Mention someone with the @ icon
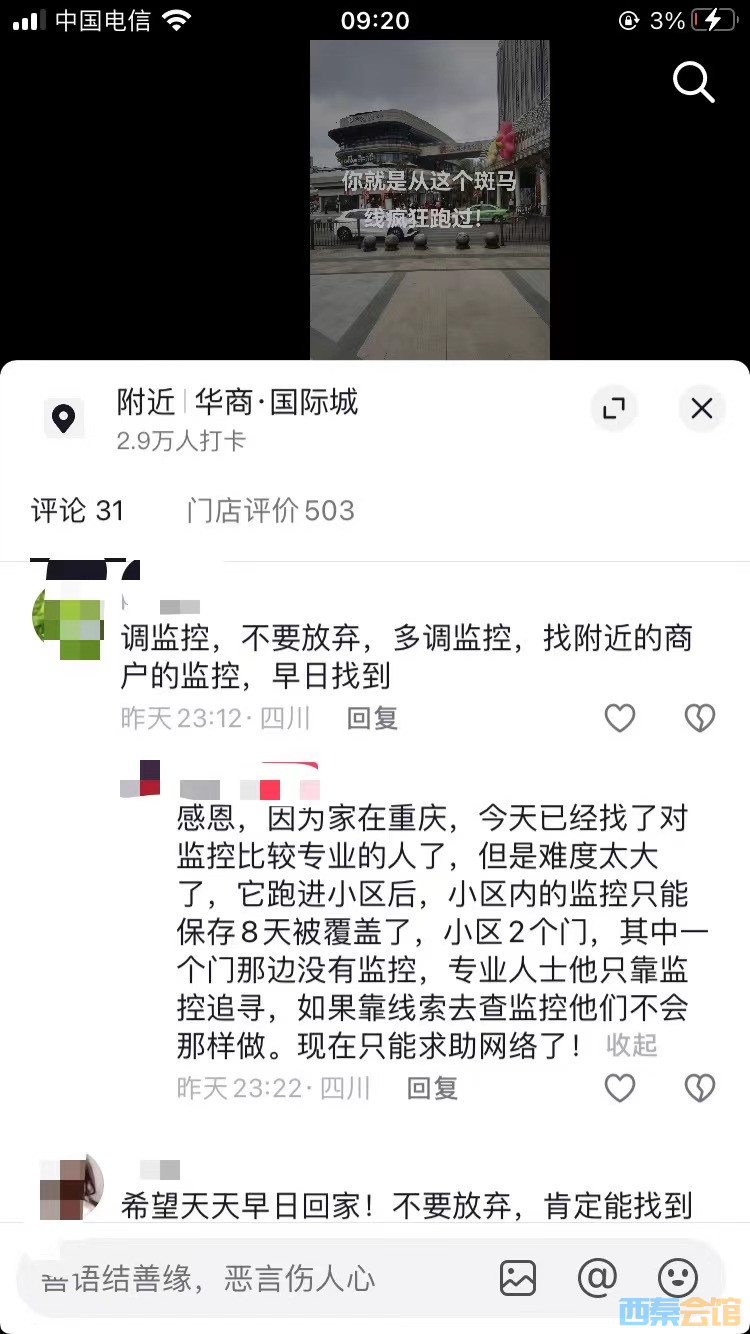The height and width of the screenshot is (1334, 750). coord(597,1278)
